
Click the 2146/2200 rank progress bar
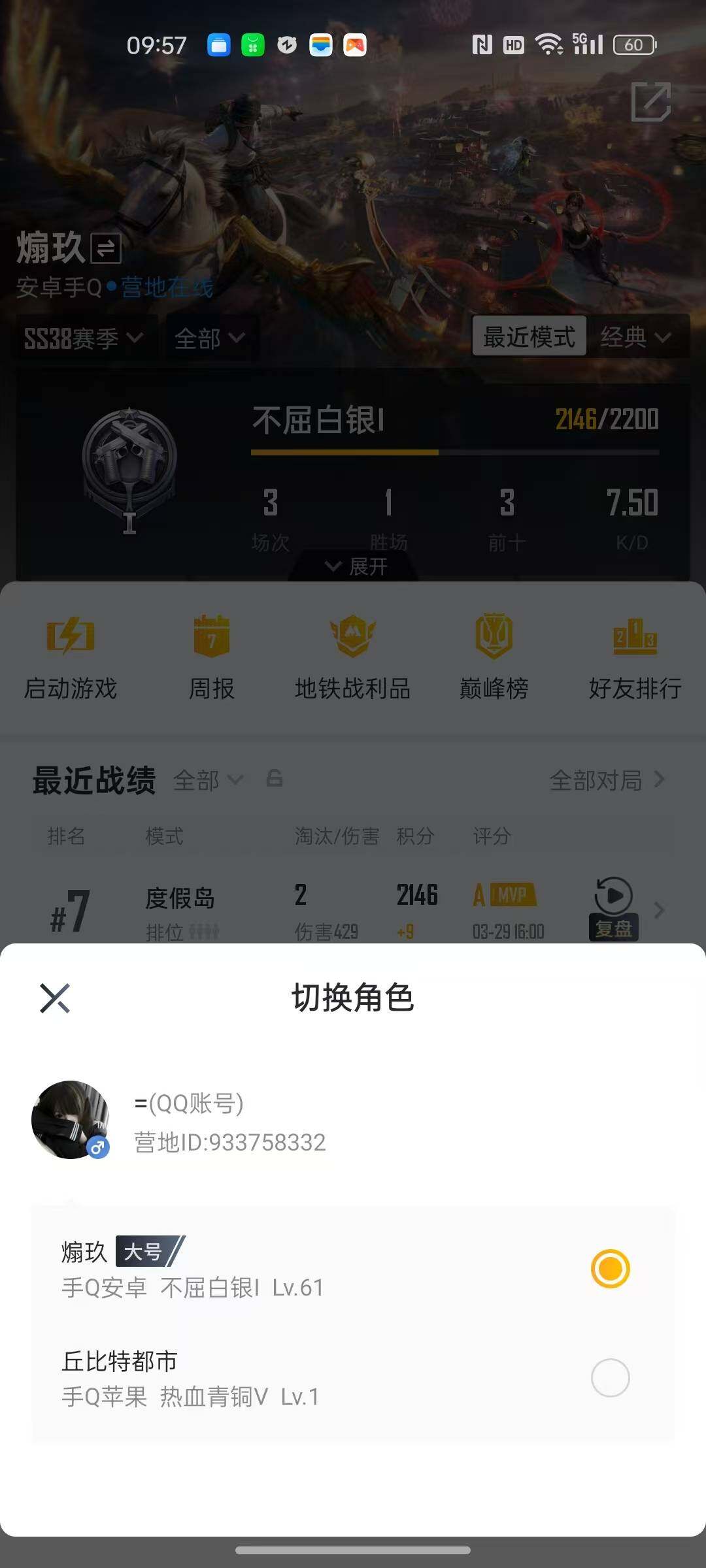point(456,451)
